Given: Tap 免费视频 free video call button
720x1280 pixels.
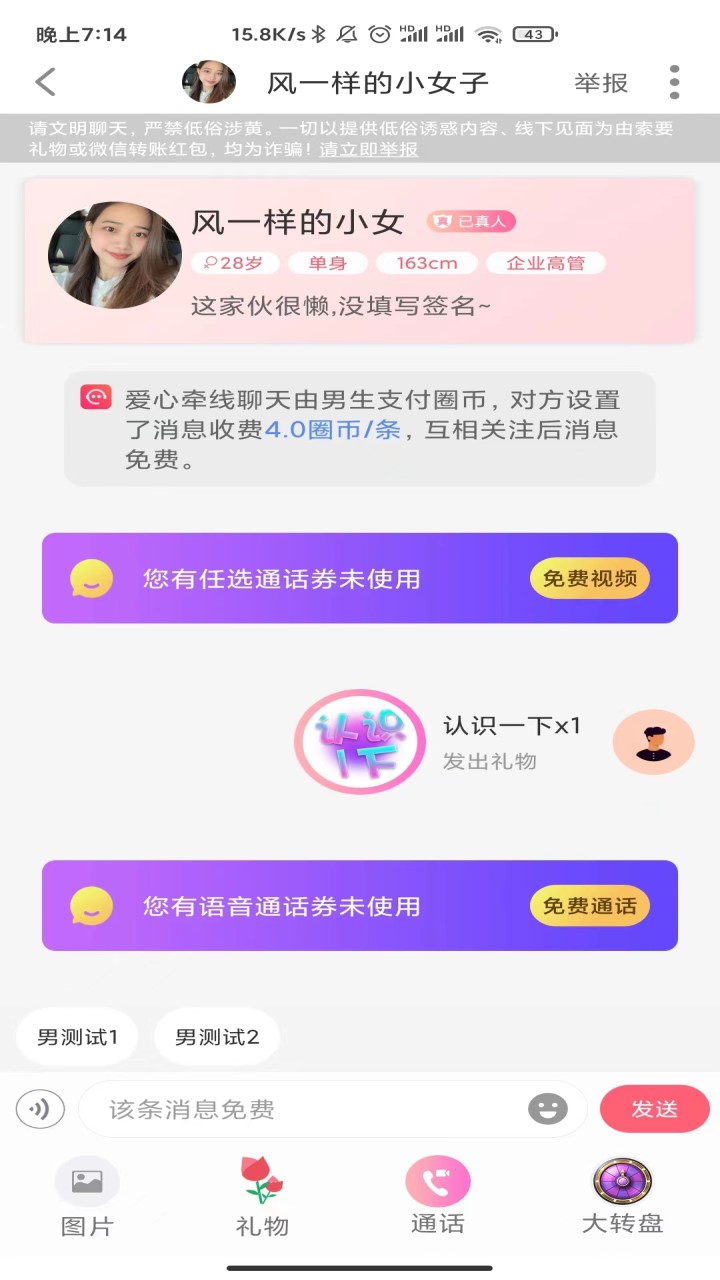Looking at the screenshot, I should click(589, 578).
